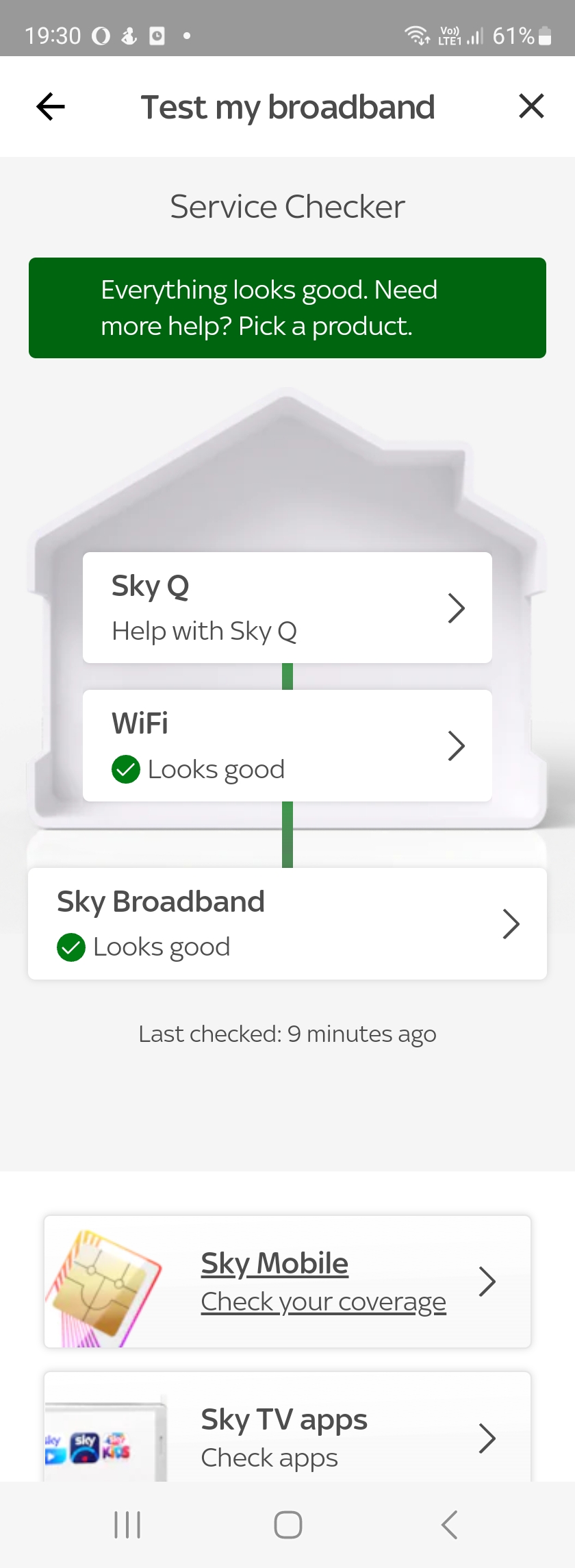Tap the green checkmark beside Sky Broadband

[71, 947]
